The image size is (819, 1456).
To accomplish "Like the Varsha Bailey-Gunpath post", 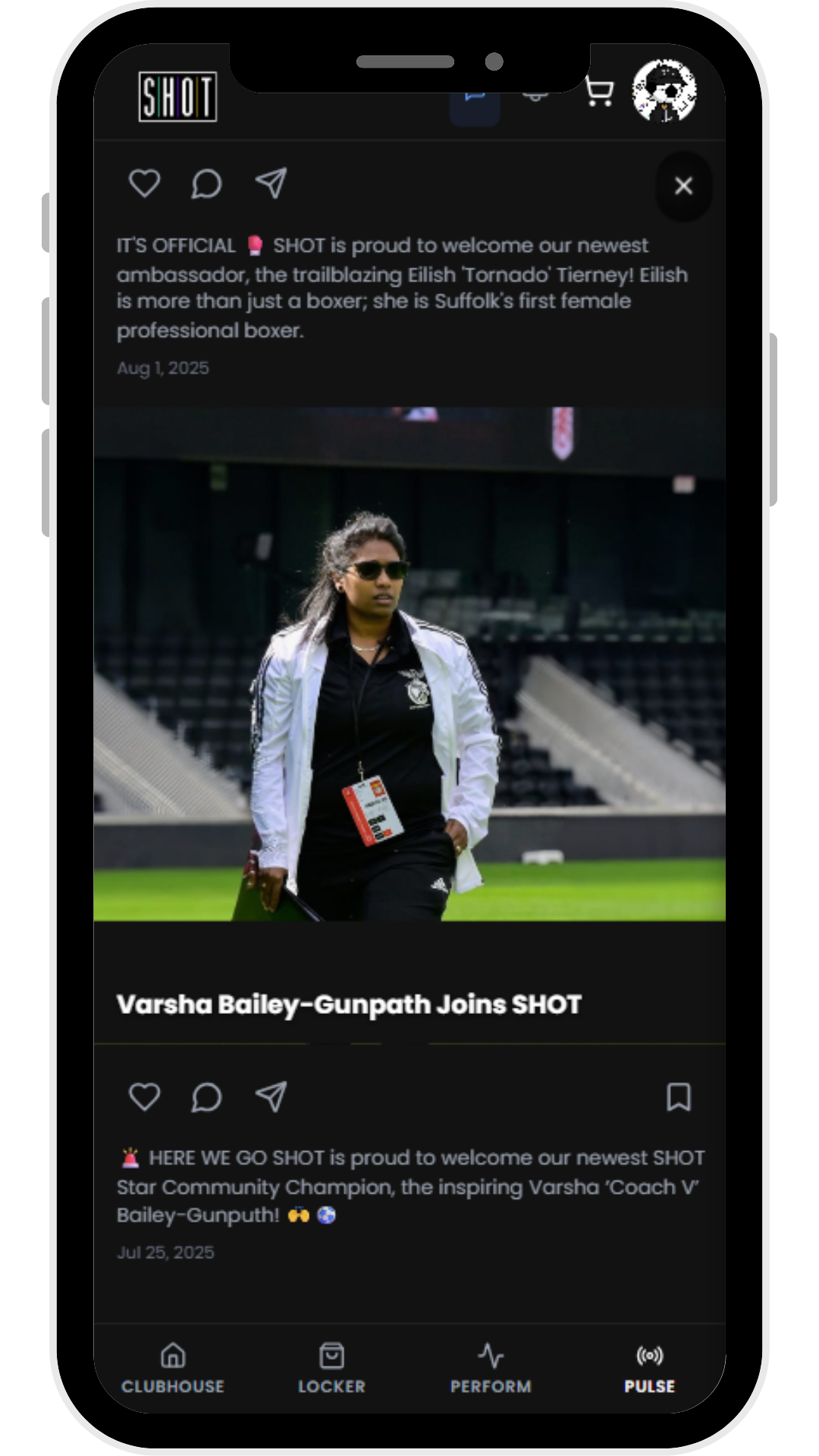I will pyautogui.click(x=144, y=1097).
